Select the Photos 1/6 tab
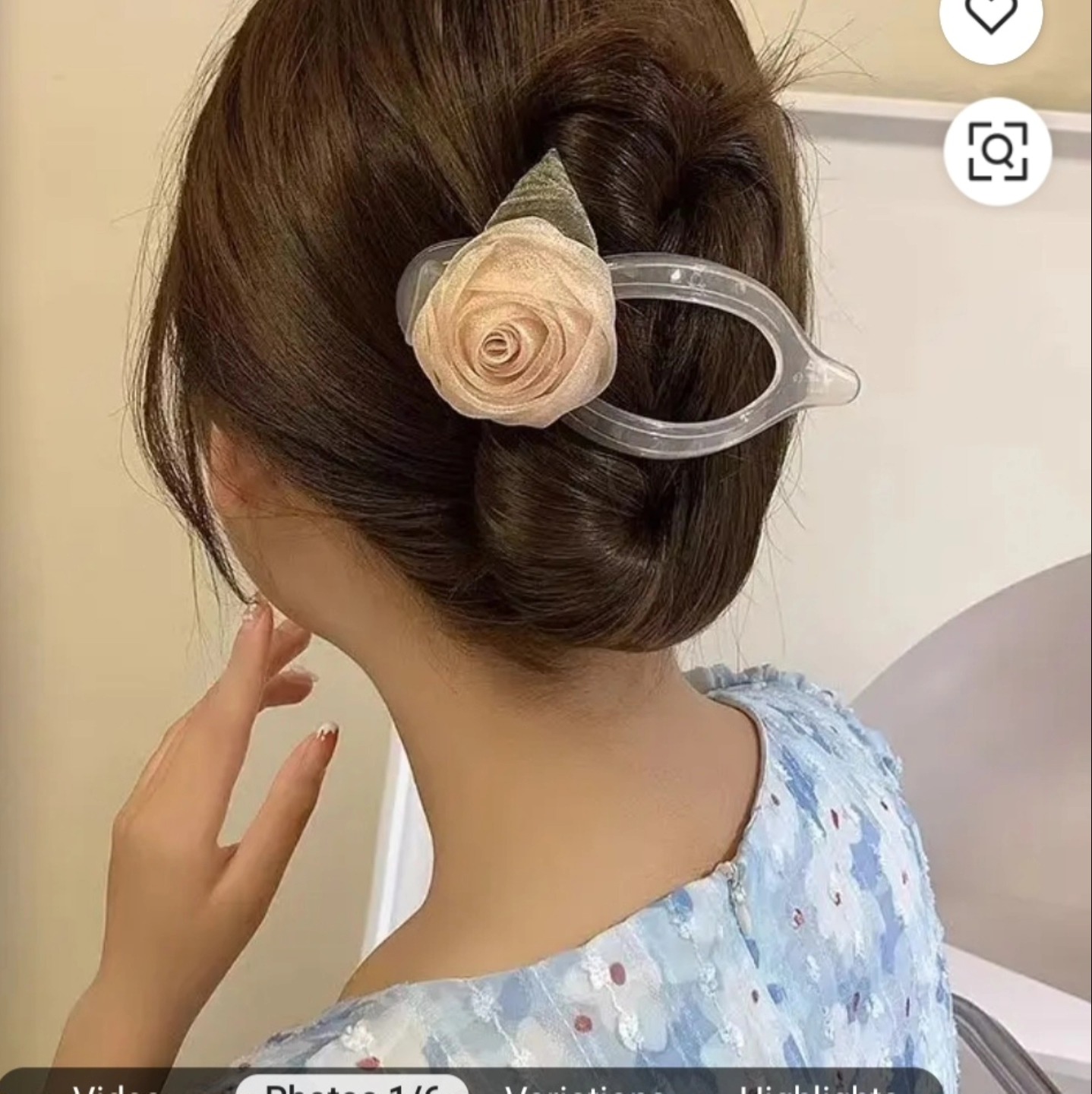This screenshot has width=1092, height=1094. click(352, 1086)
